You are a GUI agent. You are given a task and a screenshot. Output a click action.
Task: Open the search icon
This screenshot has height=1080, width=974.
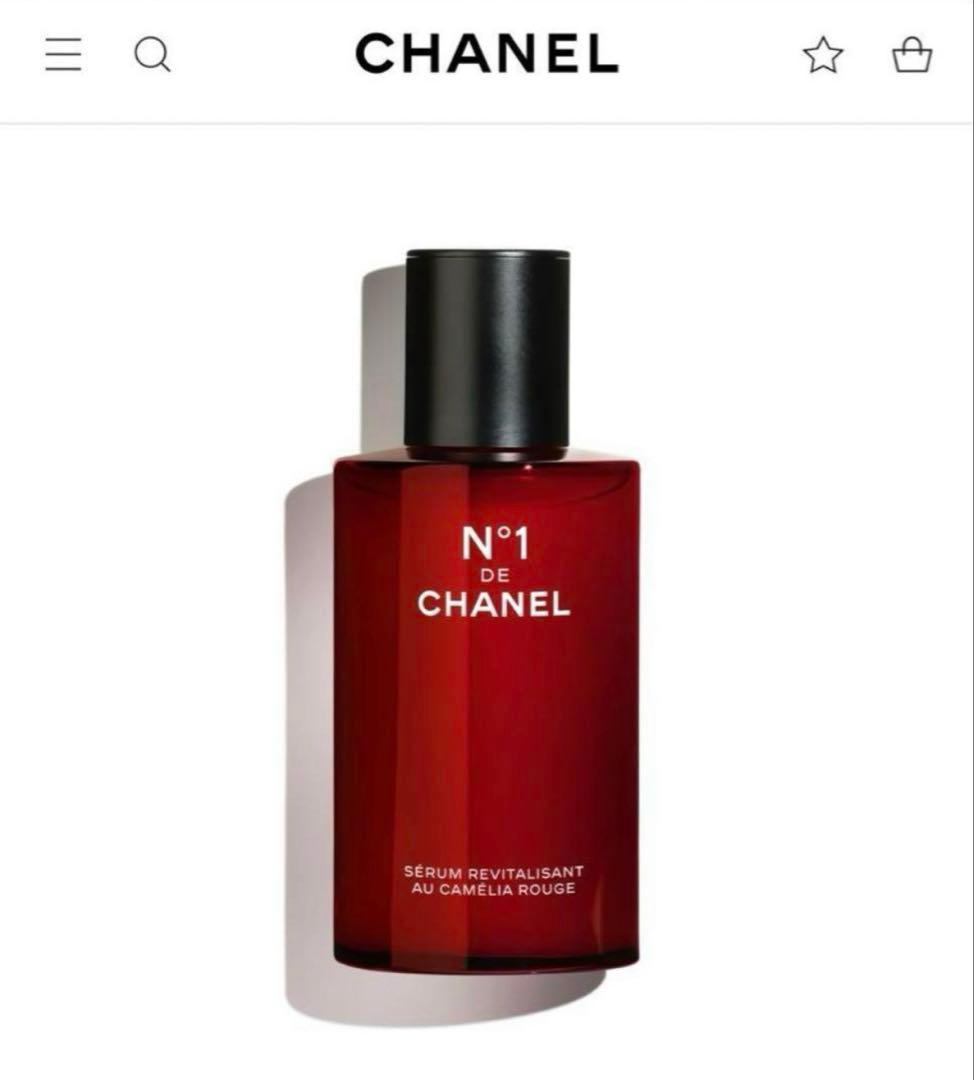pyautogui.click(x=152, y=55)
